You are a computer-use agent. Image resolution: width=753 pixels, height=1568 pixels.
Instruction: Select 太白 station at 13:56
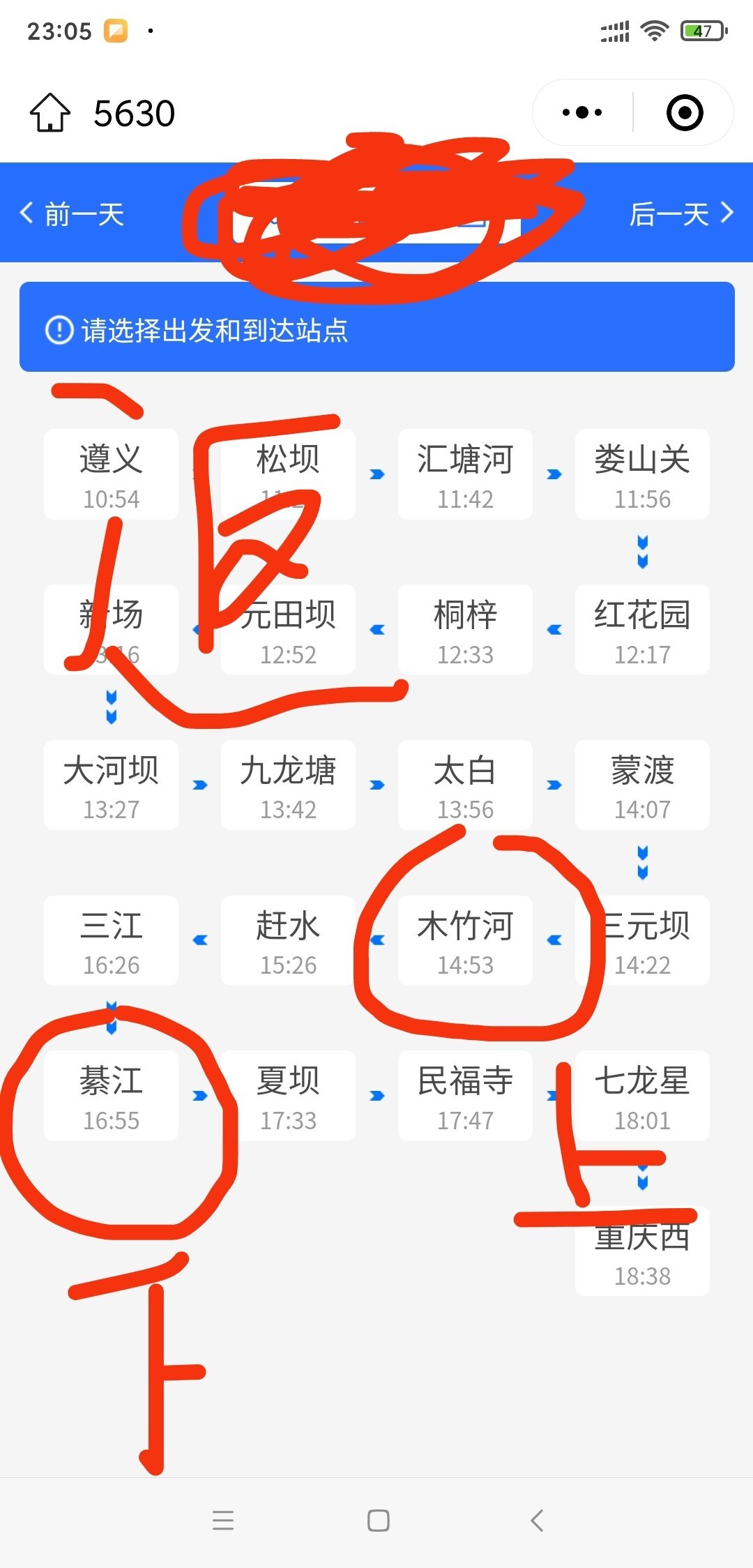(465, 785)
